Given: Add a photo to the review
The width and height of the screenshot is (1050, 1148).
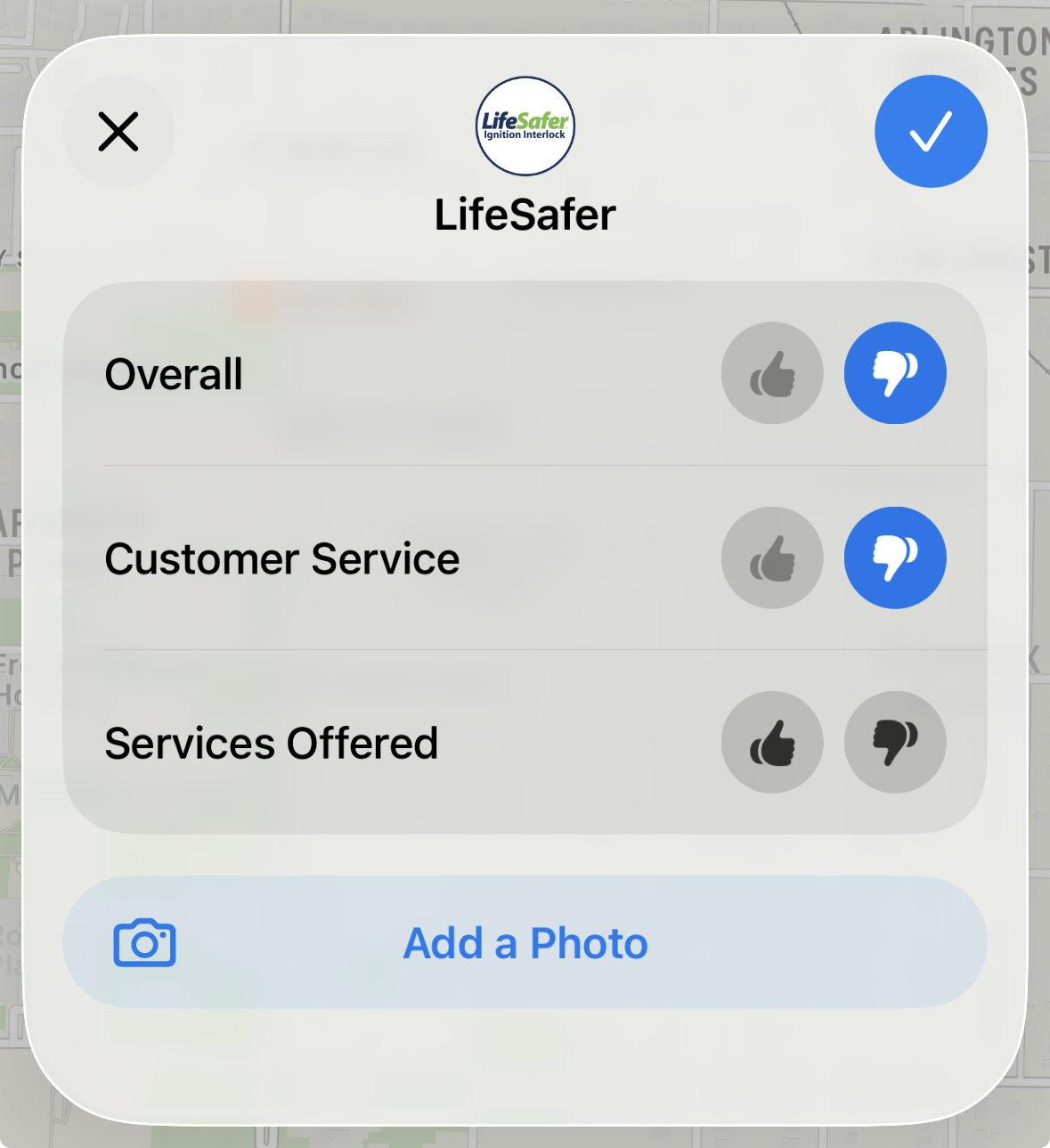Looking at the screenshot, I should tap(525, 942).
